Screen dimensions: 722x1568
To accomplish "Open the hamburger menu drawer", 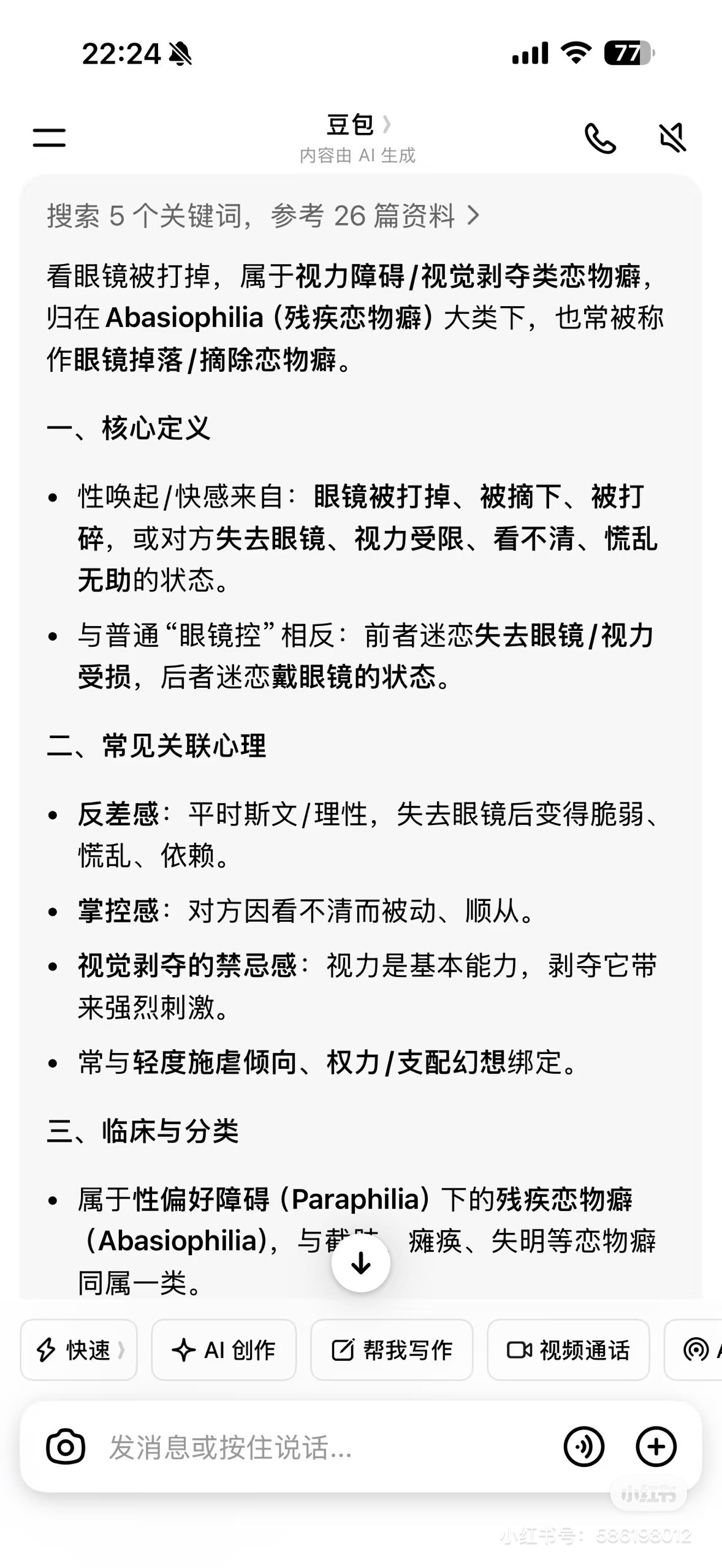I will pos(49,137).
